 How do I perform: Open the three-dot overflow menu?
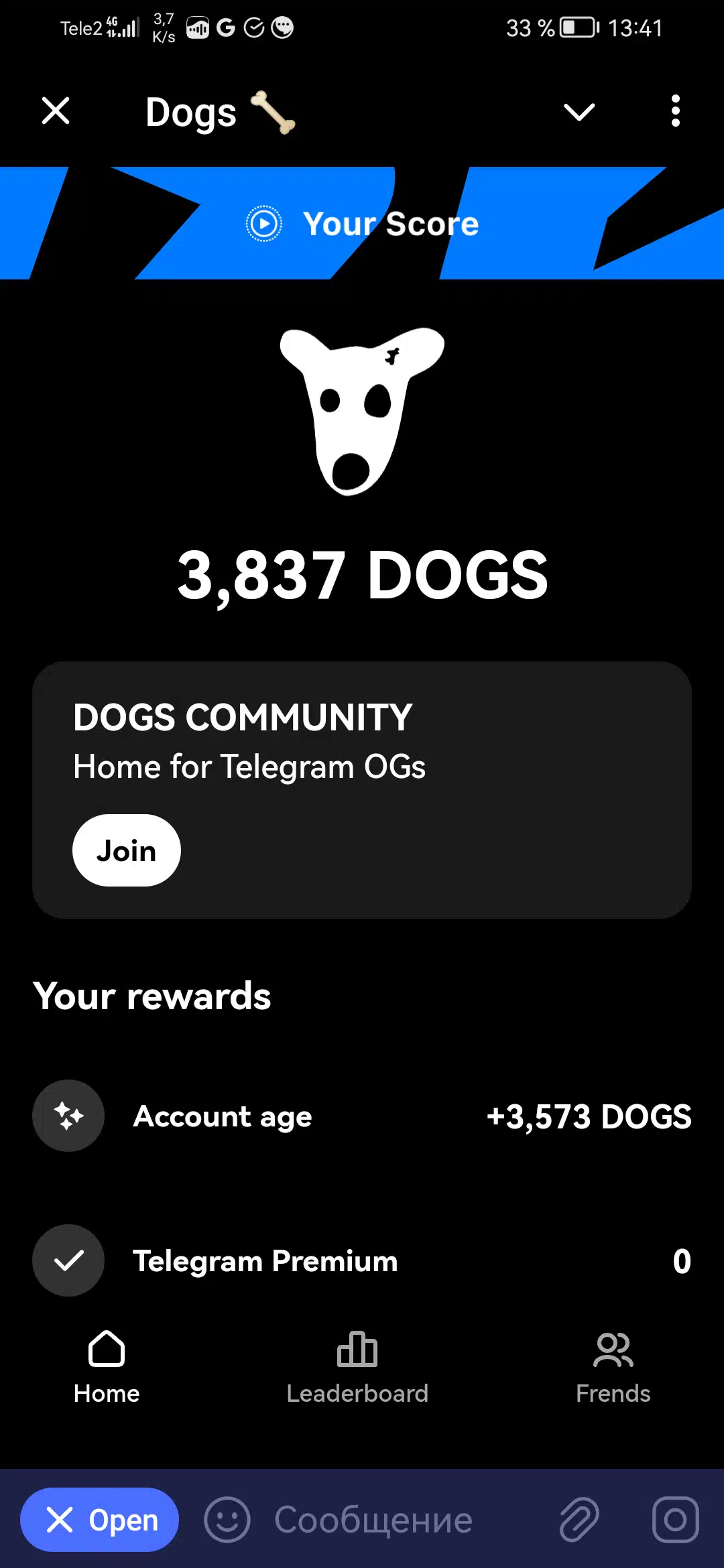pyautogui.click(x=675, y=111)
